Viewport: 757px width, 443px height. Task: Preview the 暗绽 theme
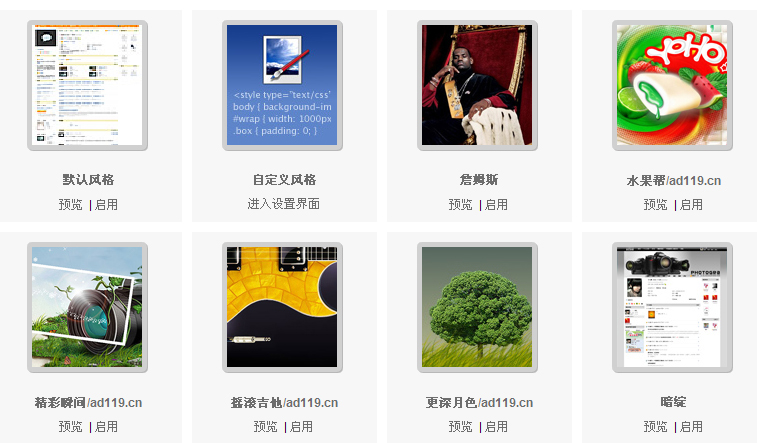click(x=655, y=426)
